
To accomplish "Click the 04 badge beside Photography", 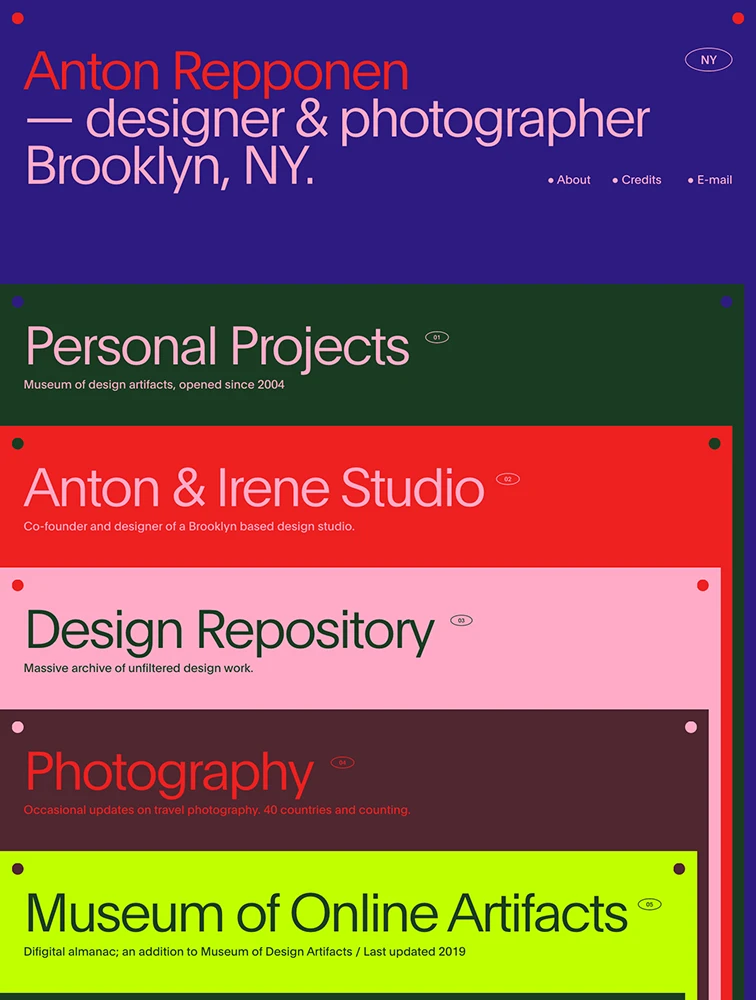I will (344, 762).
